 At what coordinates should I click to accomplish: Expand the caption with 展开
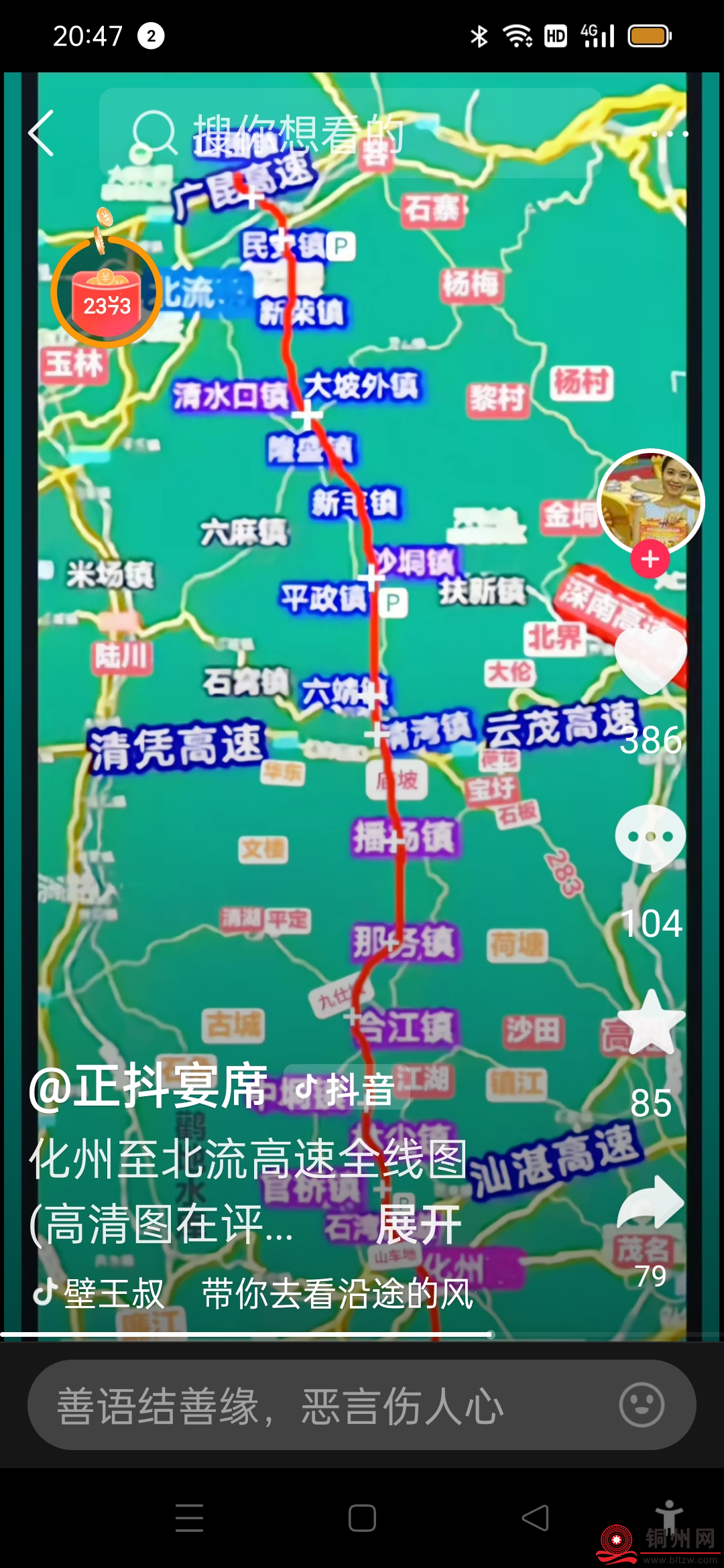pos(419,1225)
